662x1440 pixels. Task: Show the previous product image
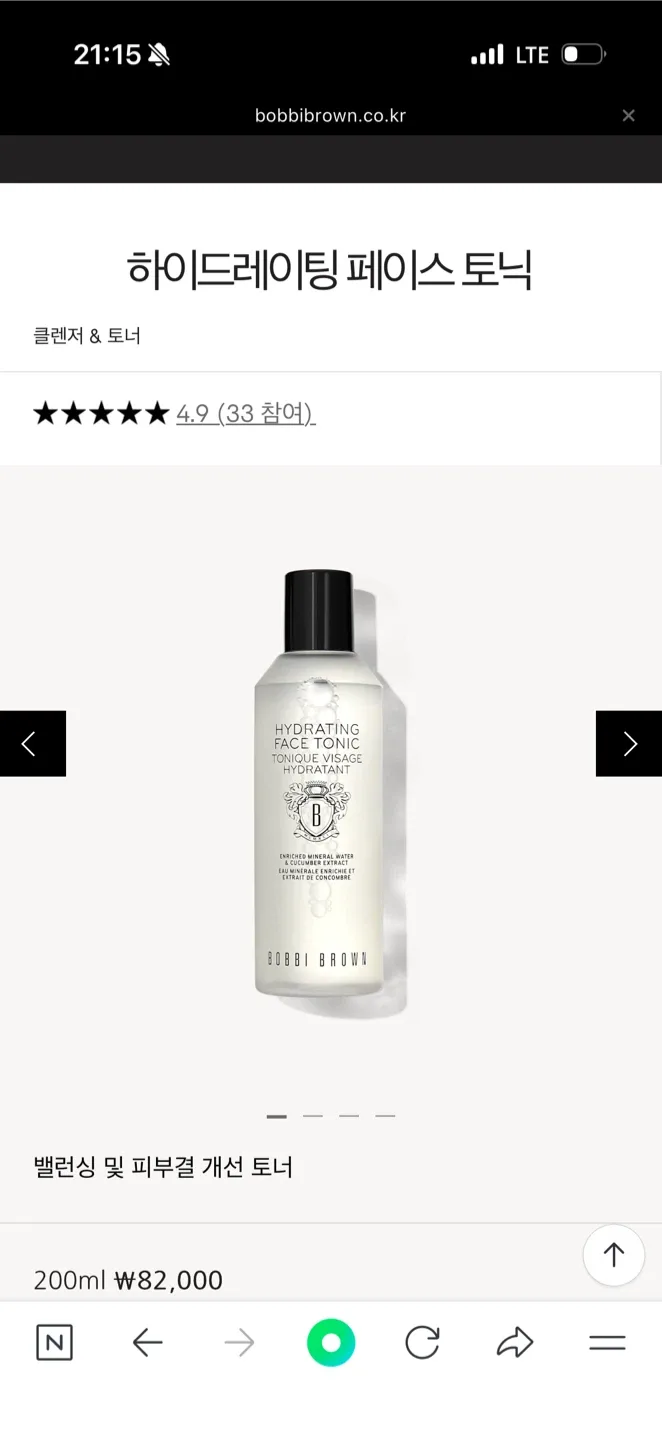pyautogui.click(x=32, y=743)
